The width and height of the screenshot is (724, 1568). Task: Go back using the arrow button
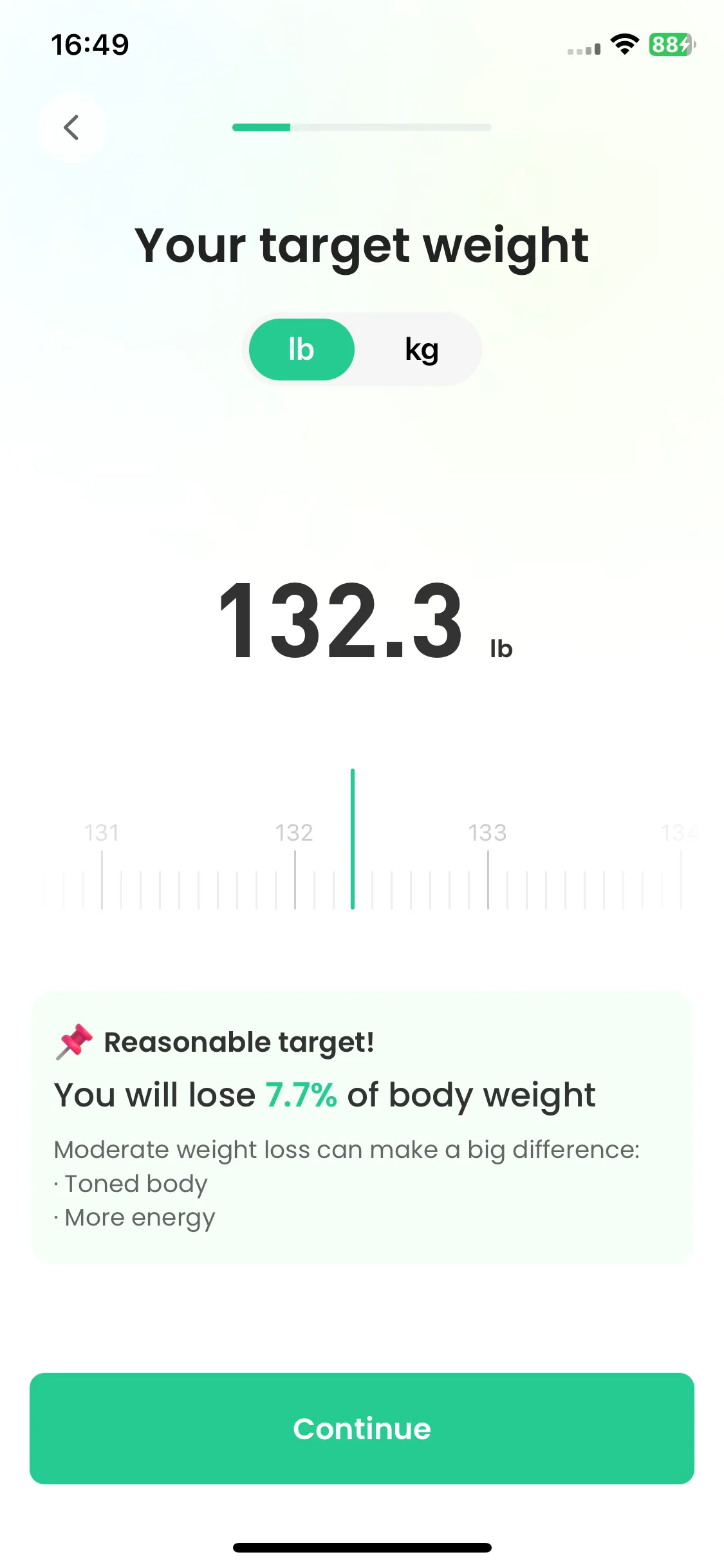(71, 127)
